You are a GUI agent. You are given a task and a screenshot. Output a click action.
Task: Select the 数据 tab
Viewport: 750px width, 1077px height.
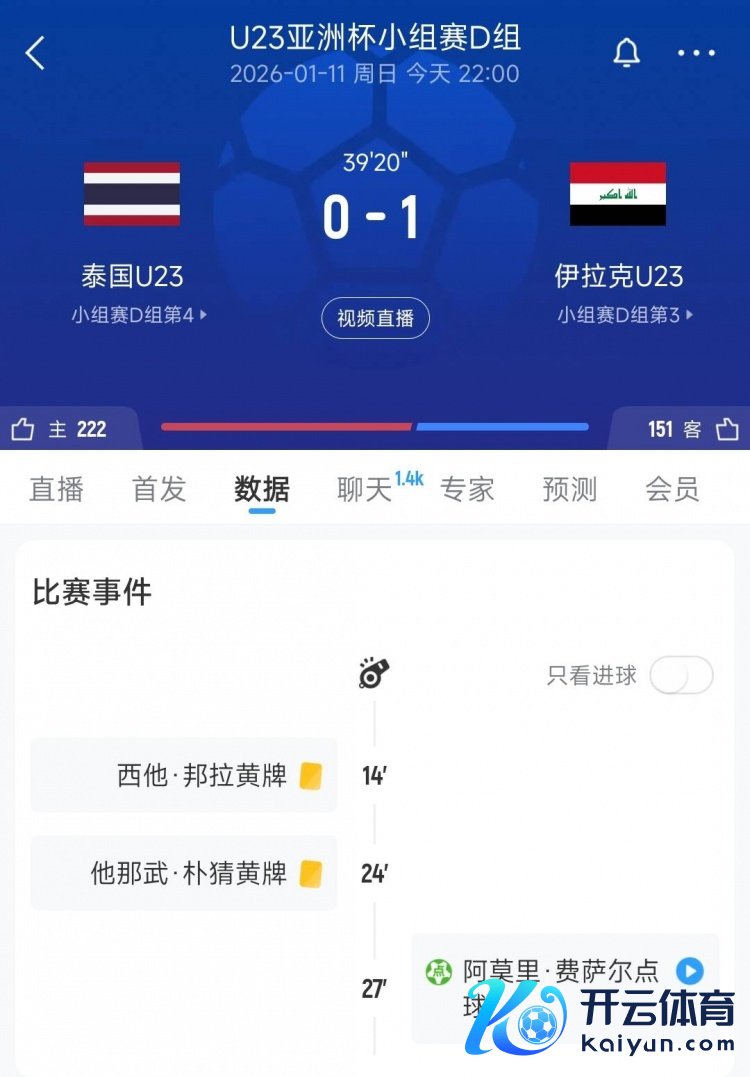(x=262, y=489)
